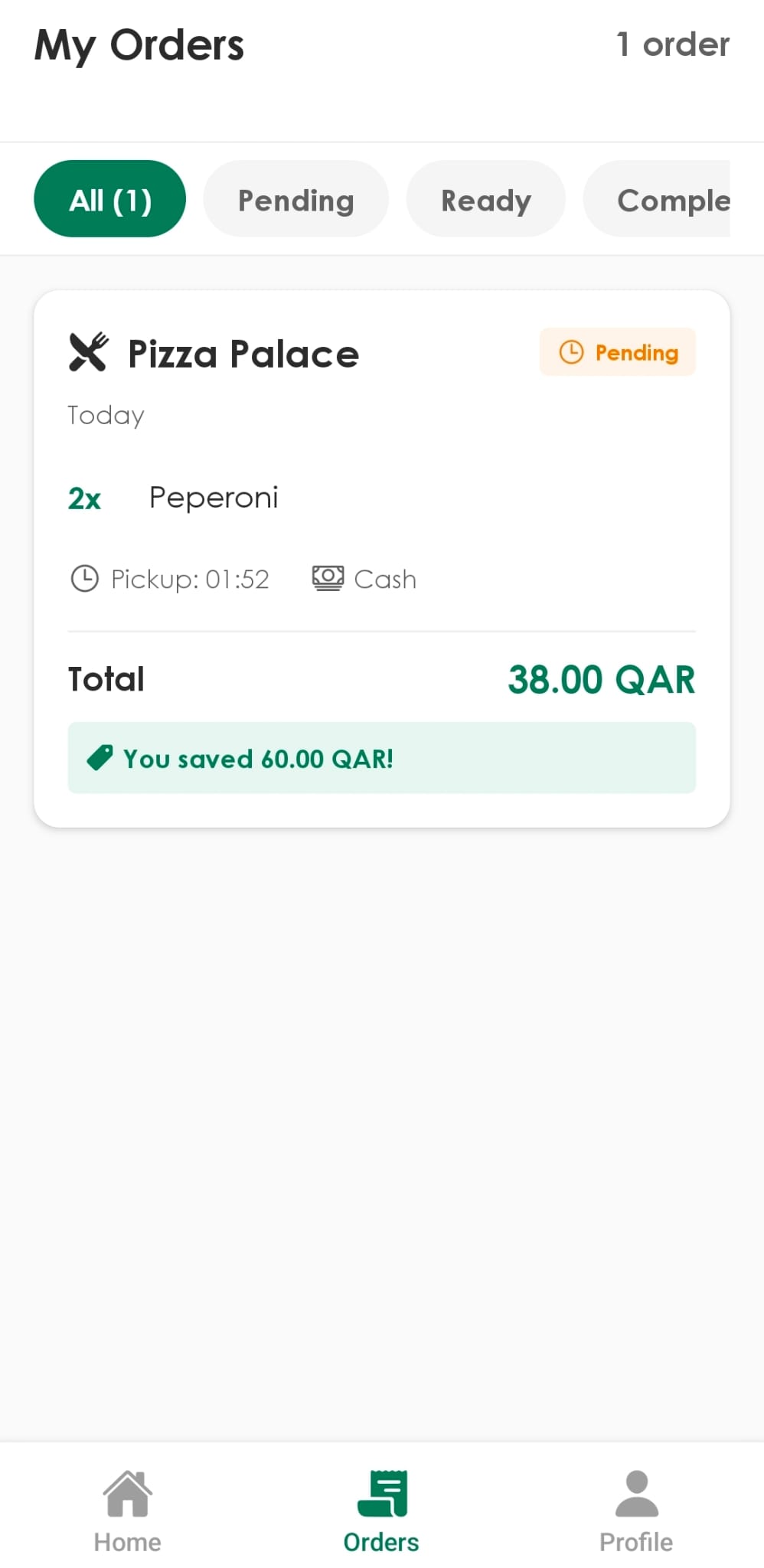The image size is (764, 1568).
Task: Go to the Home tab
Action: point(127,1510)
